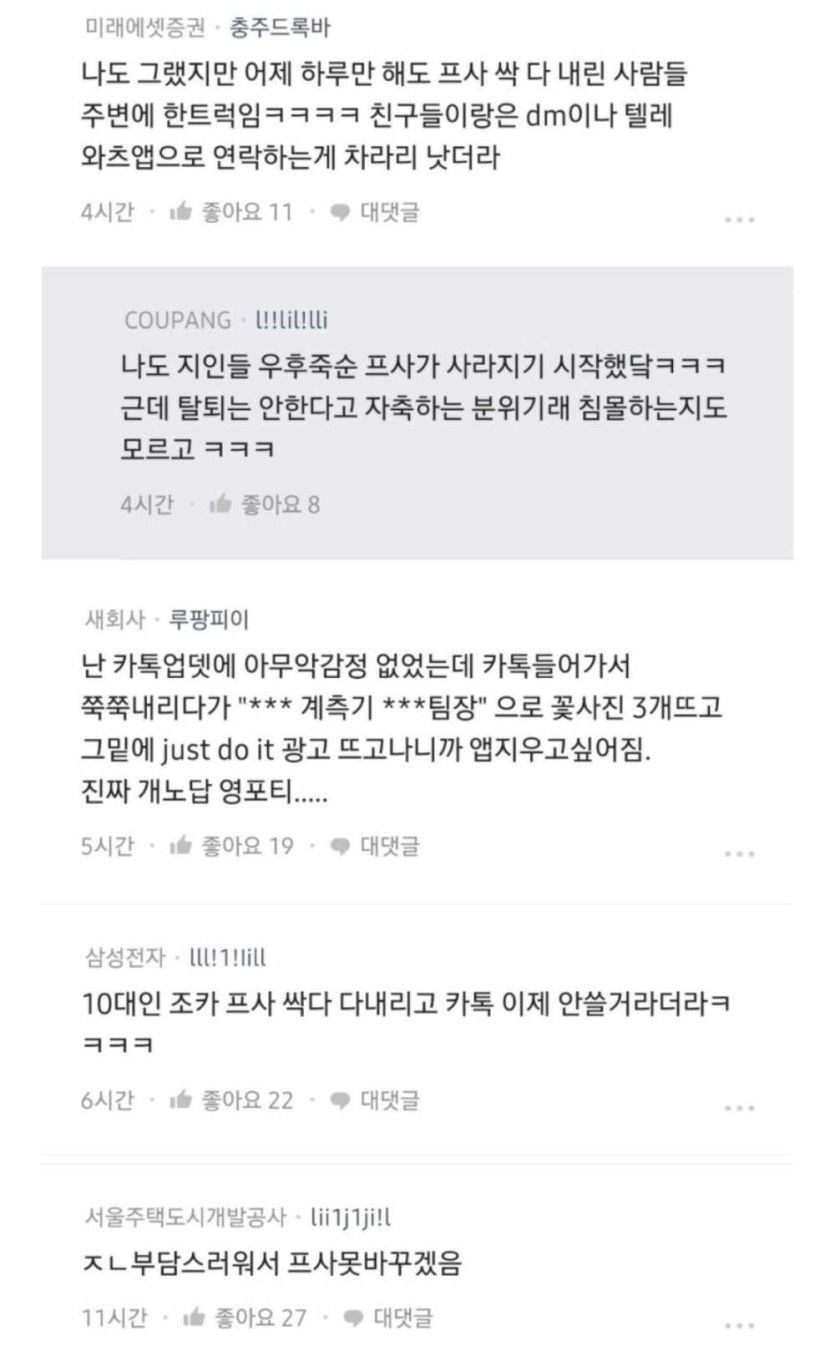Screen dimensions: 835x1361
Task: Reply to the 삼성전자 user's comment
Action: coord(375,1100)
